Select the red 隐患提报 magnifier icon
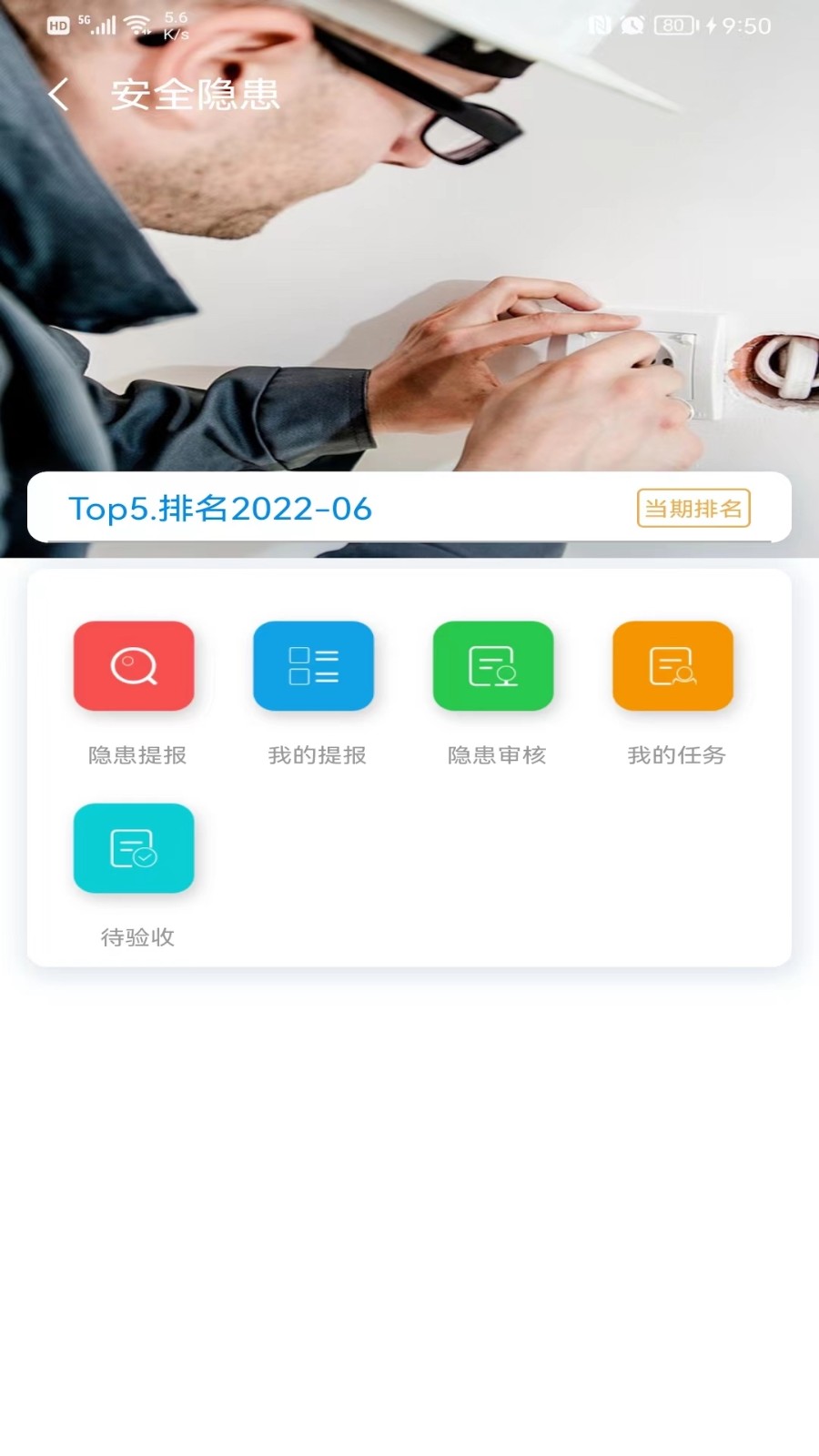Screen dimensions: 819x1456 tap(134, 665)
